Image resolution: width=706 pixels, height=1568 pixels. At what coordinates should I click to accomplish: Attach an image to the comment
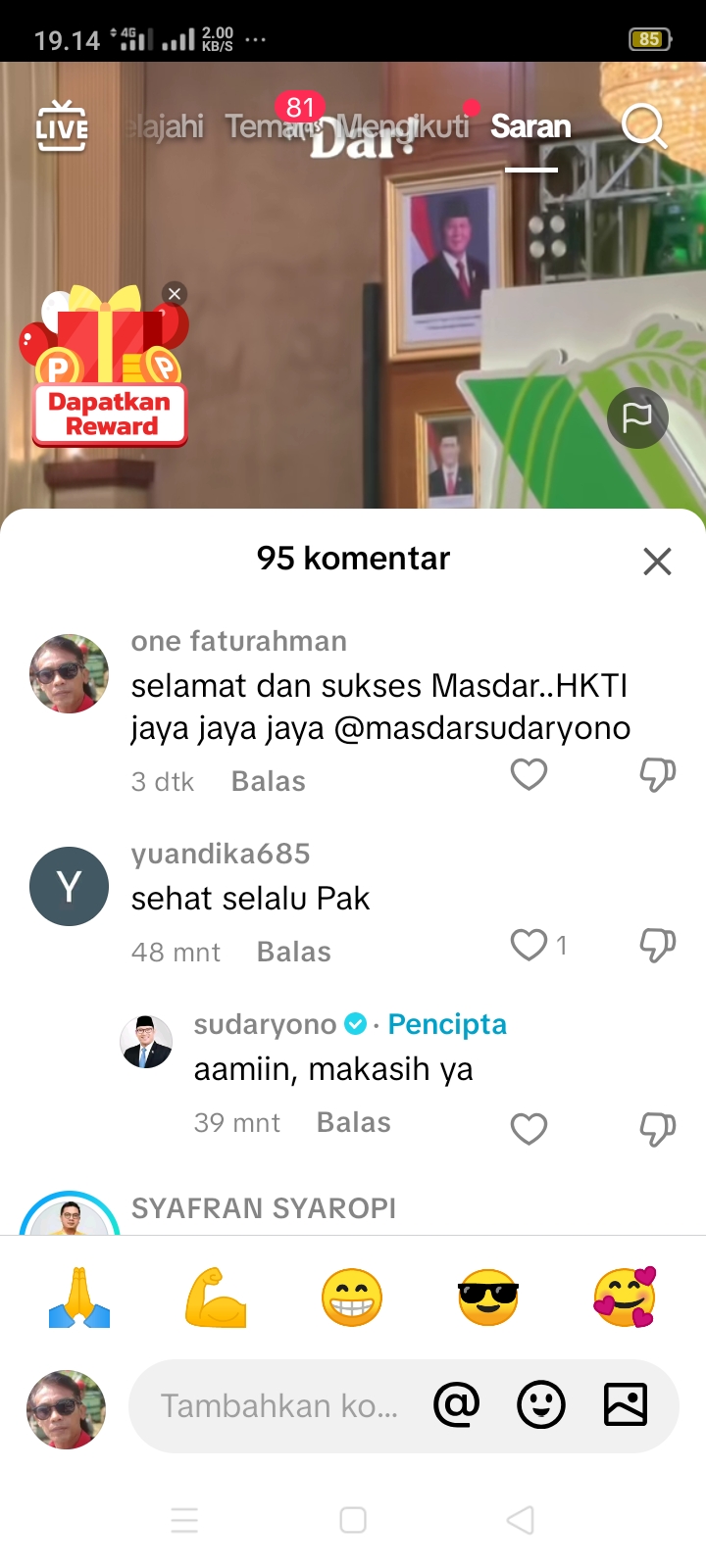pyautogui.click(x=626, y=1405)
